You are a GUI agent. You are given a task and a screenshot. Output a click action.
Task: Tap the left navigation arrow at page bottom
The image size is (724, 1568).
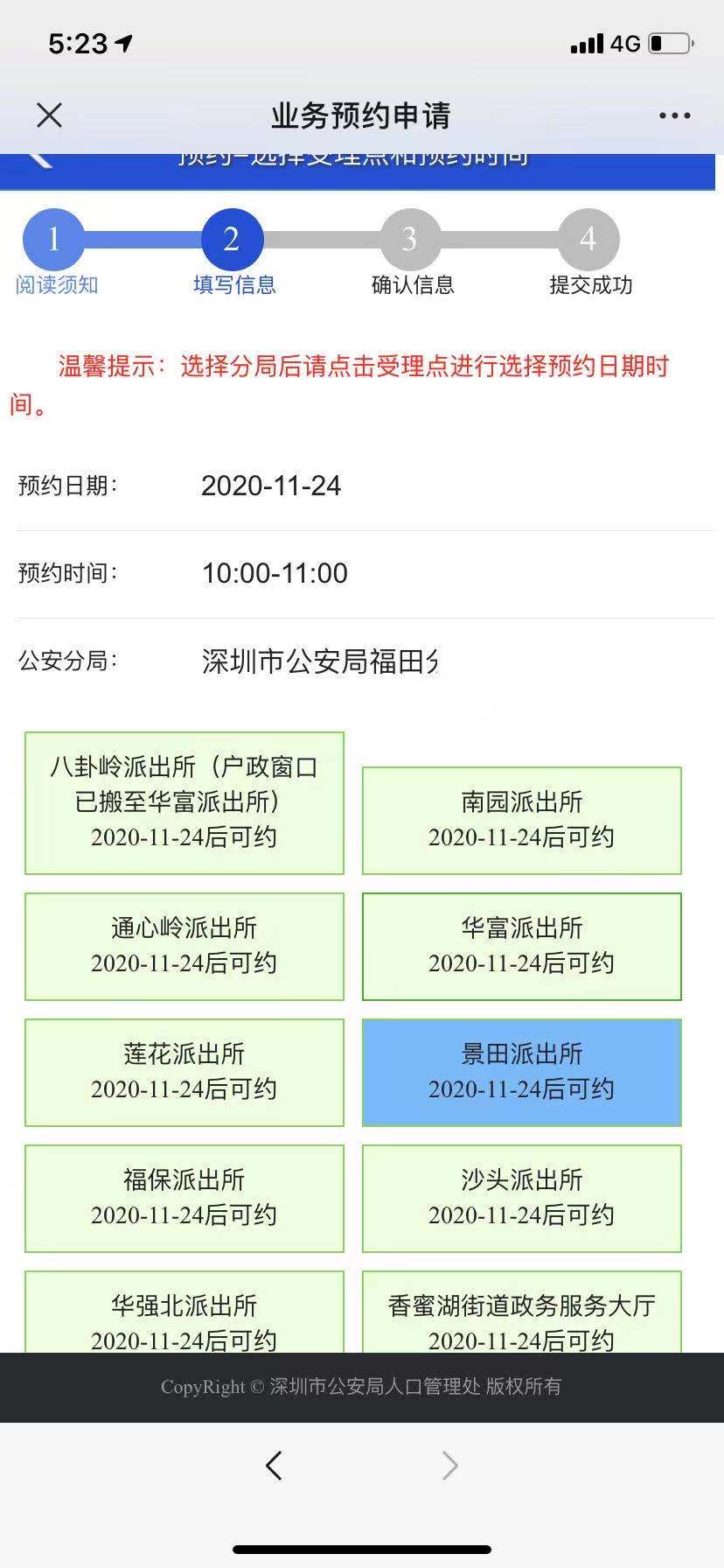coord(275,1466)
